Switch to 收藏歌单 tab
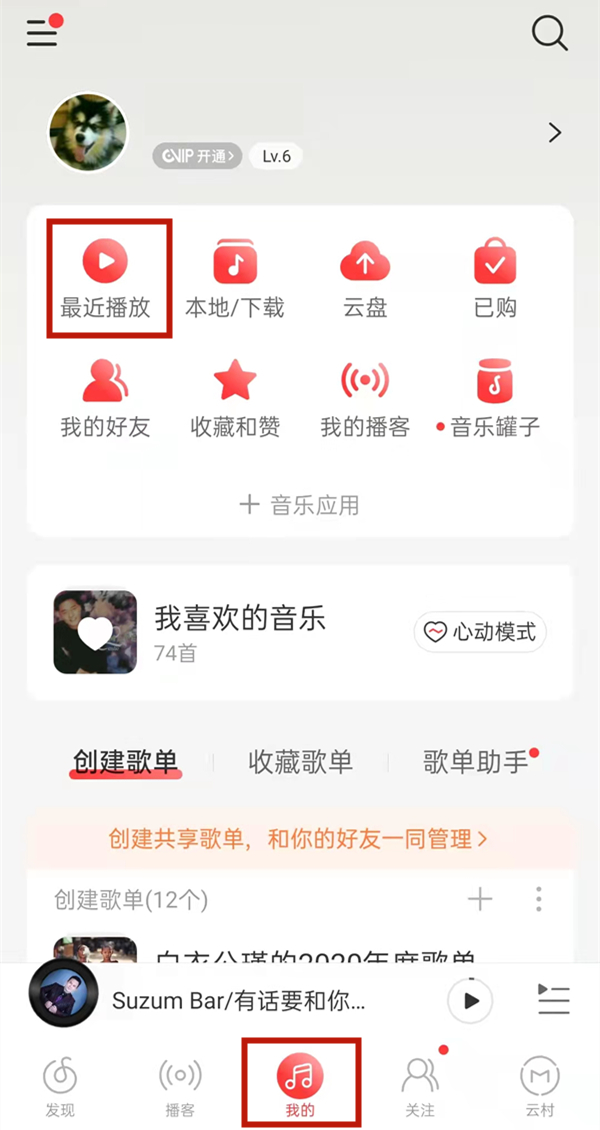Screen dimensions: 600x1130 (x=300, y=762)
